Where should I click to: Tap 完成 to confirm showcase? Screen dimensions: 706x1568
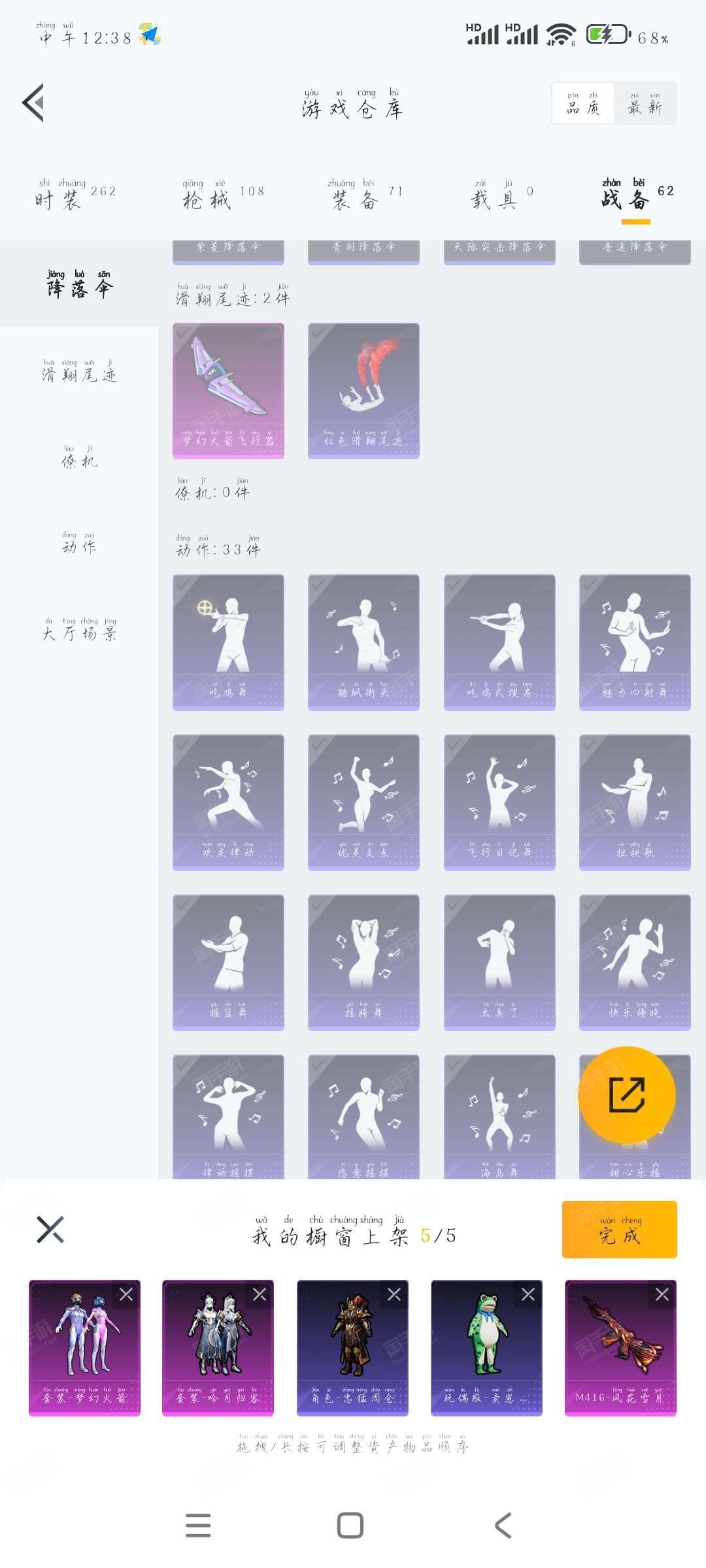point(619,1230)
